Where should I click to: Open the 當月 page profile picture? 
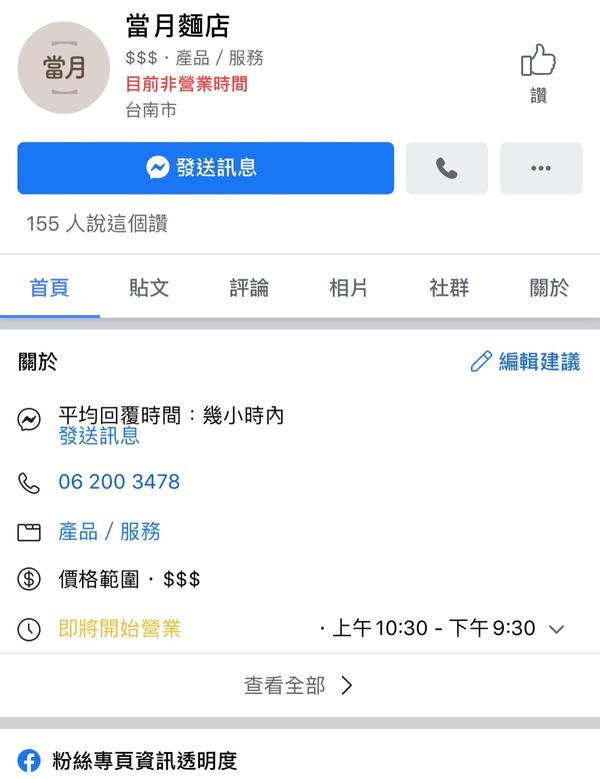(63, 67)
